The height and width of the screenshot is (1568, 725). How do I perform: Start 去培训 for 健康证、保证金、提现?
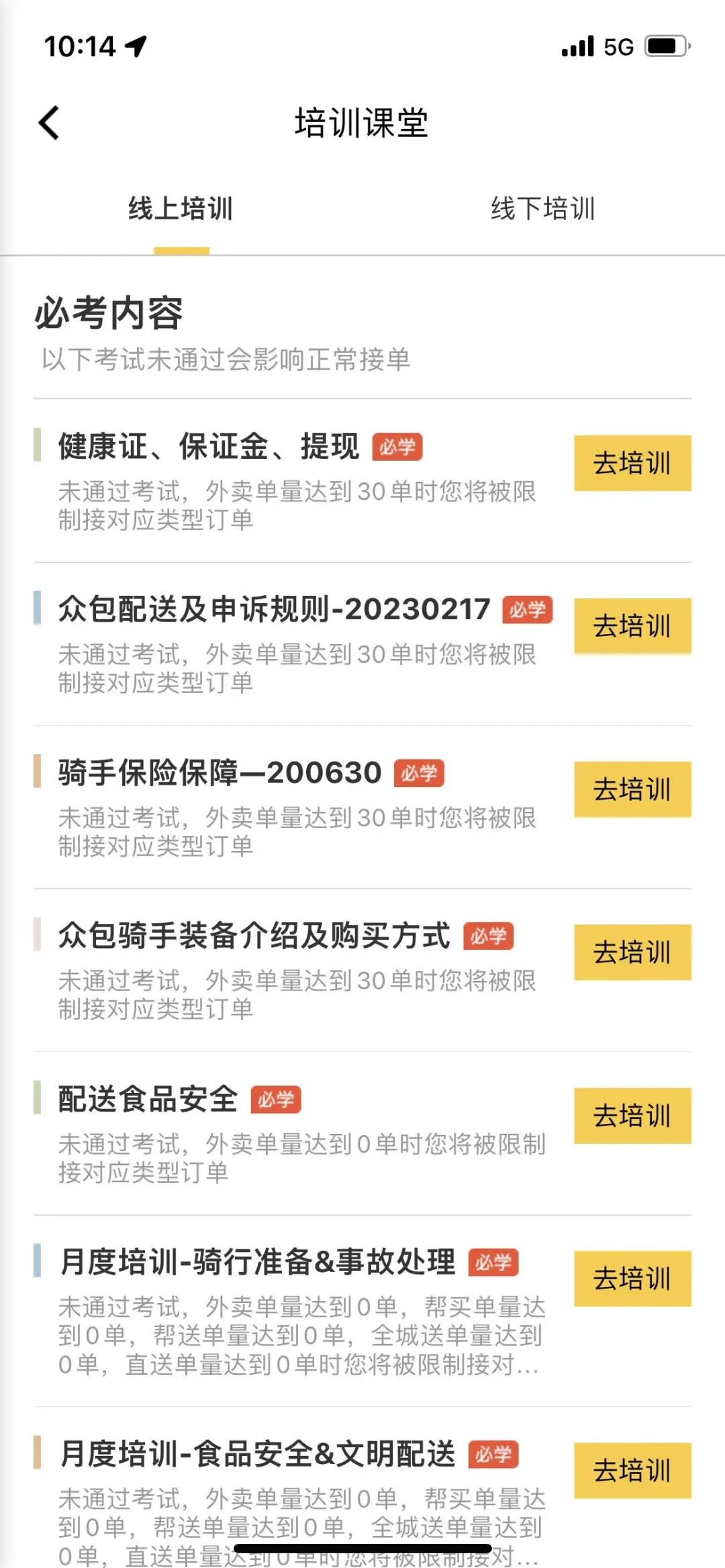click(632, 463)
